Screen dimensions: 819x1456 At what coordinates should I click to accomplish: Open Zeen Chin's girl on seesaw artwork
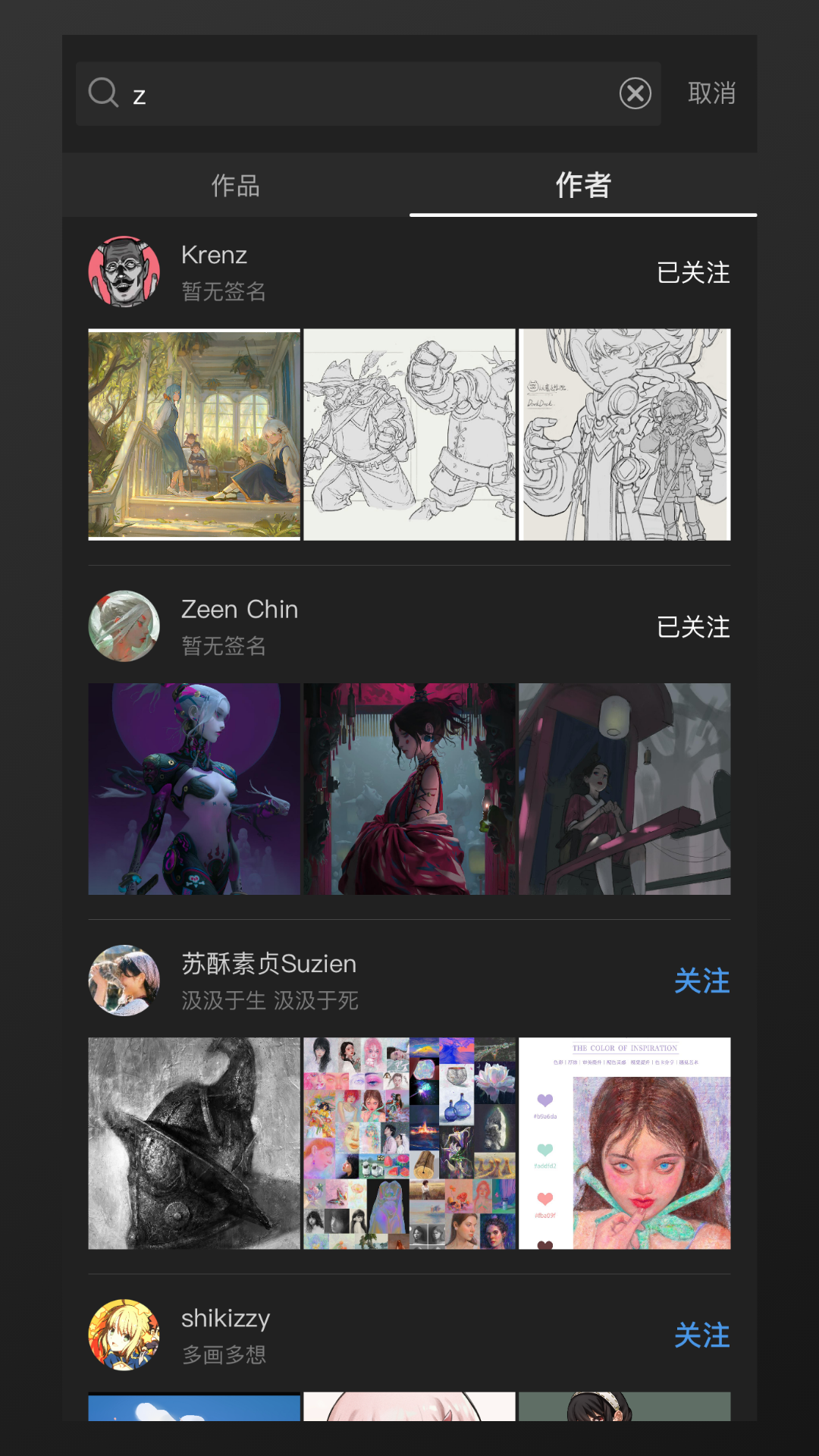625,789
